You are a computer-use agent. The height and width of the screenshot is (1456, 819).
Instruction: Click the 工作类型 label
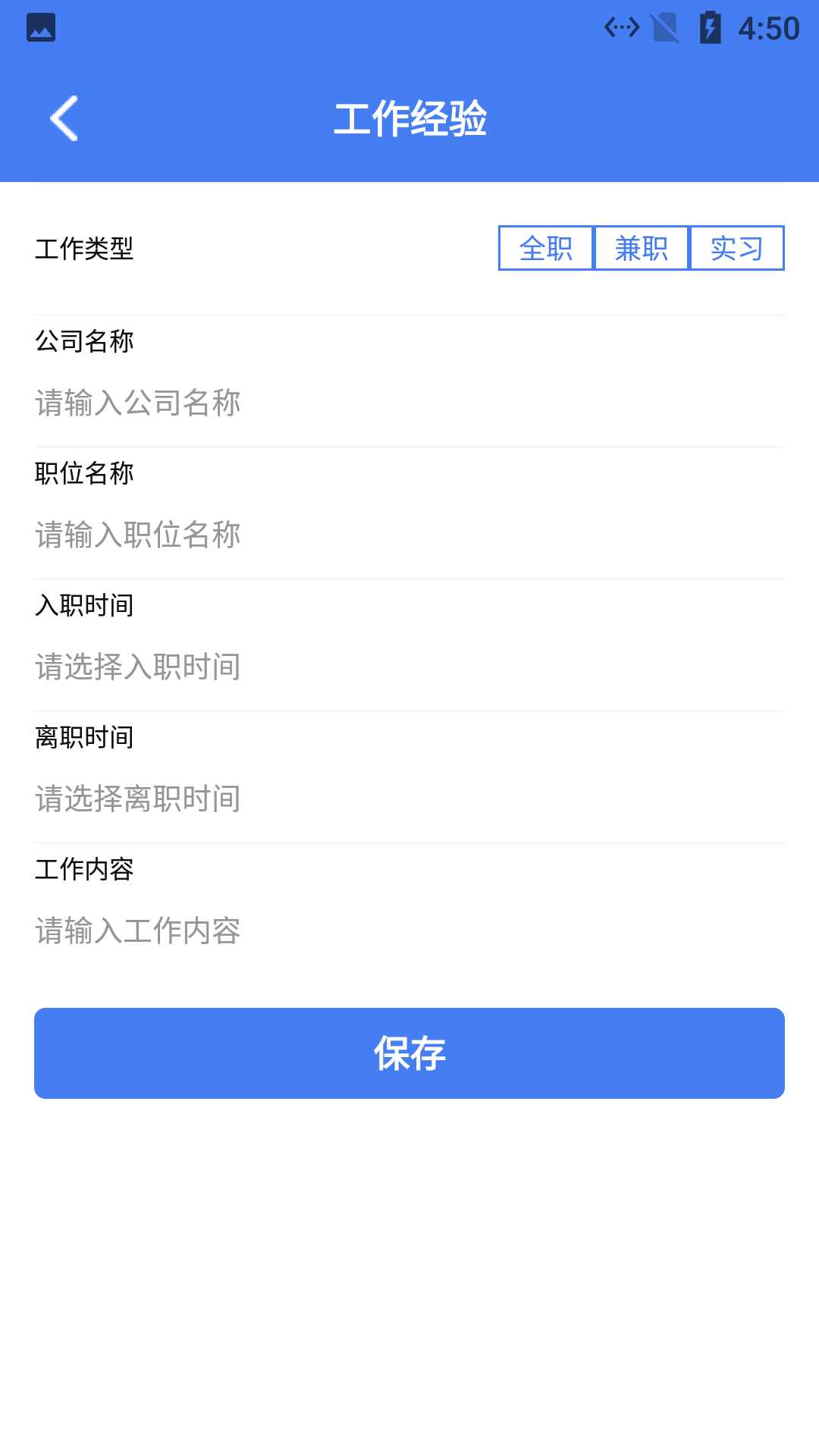(85, 246)
